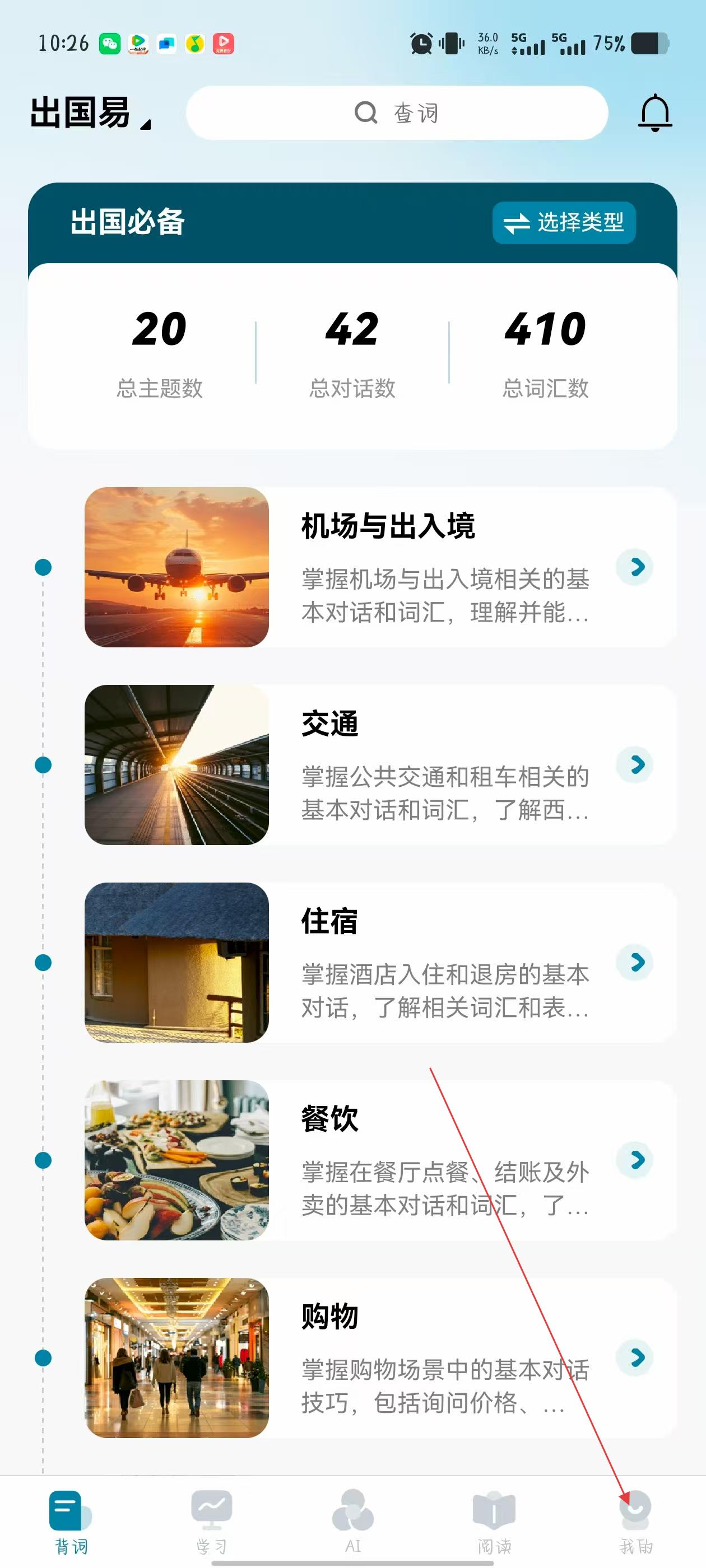Open the 交通 topic card
The image size is (706, 1568).
[379, 764]
